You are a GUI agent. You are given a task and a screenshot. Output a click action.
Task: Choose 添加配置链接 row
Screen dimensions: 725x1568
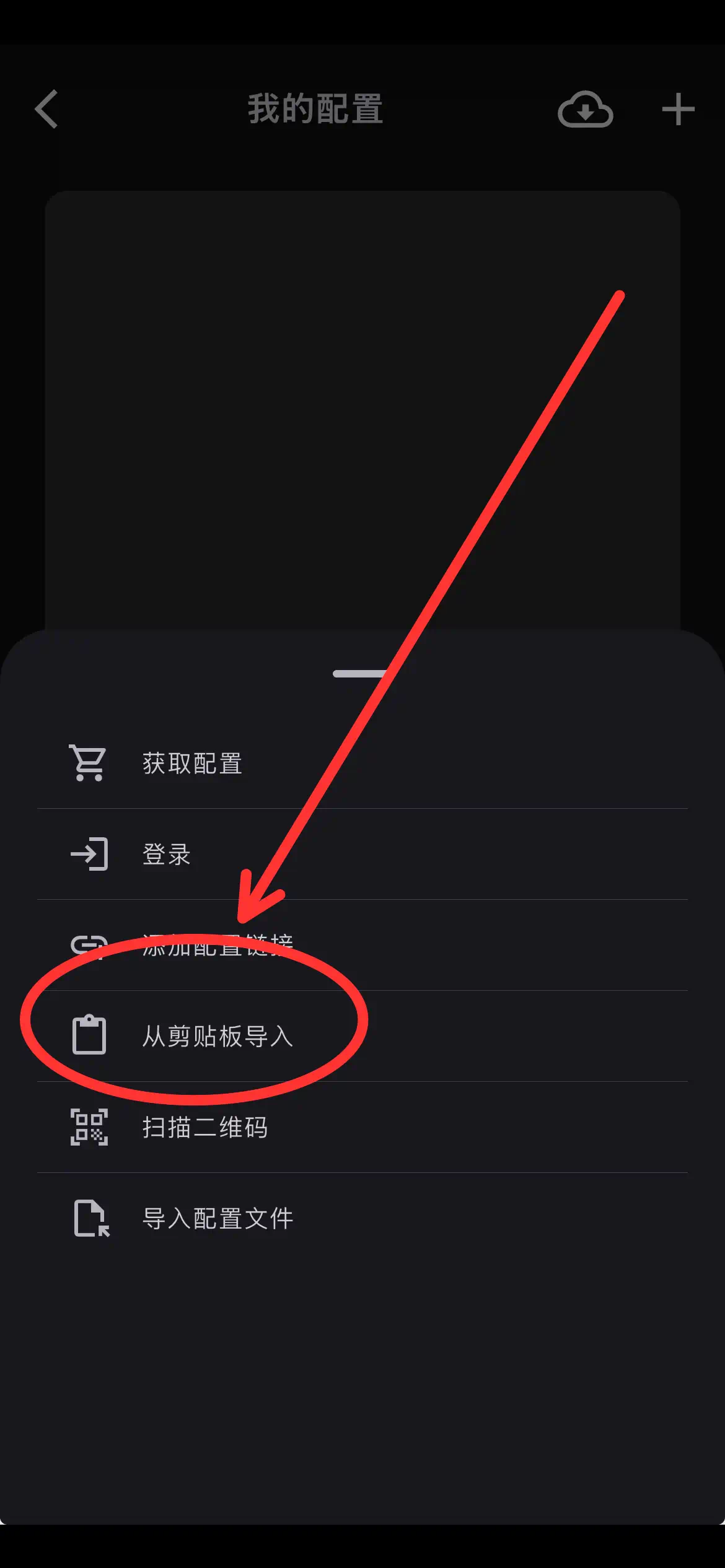point(362,945)
